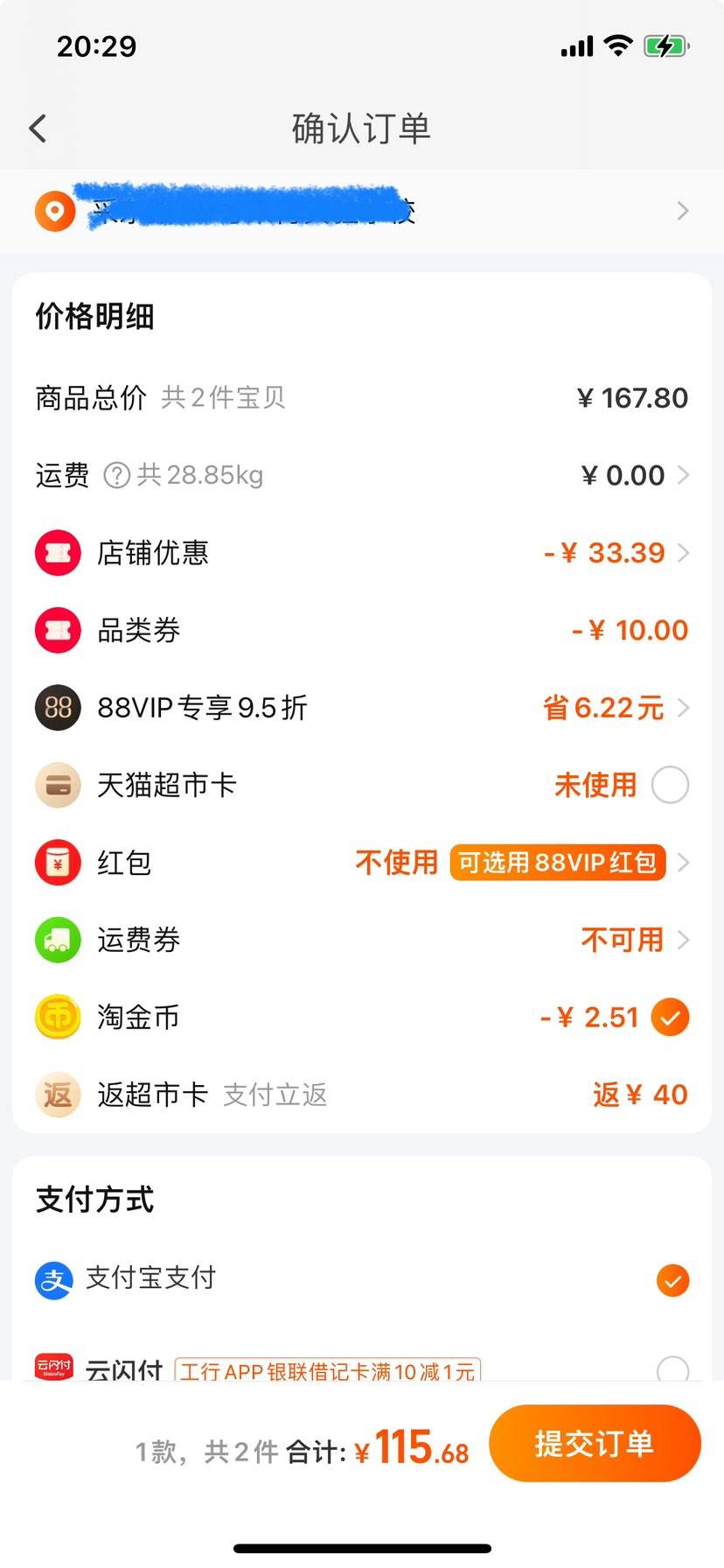Tap the 运费 help question mark

116,475
